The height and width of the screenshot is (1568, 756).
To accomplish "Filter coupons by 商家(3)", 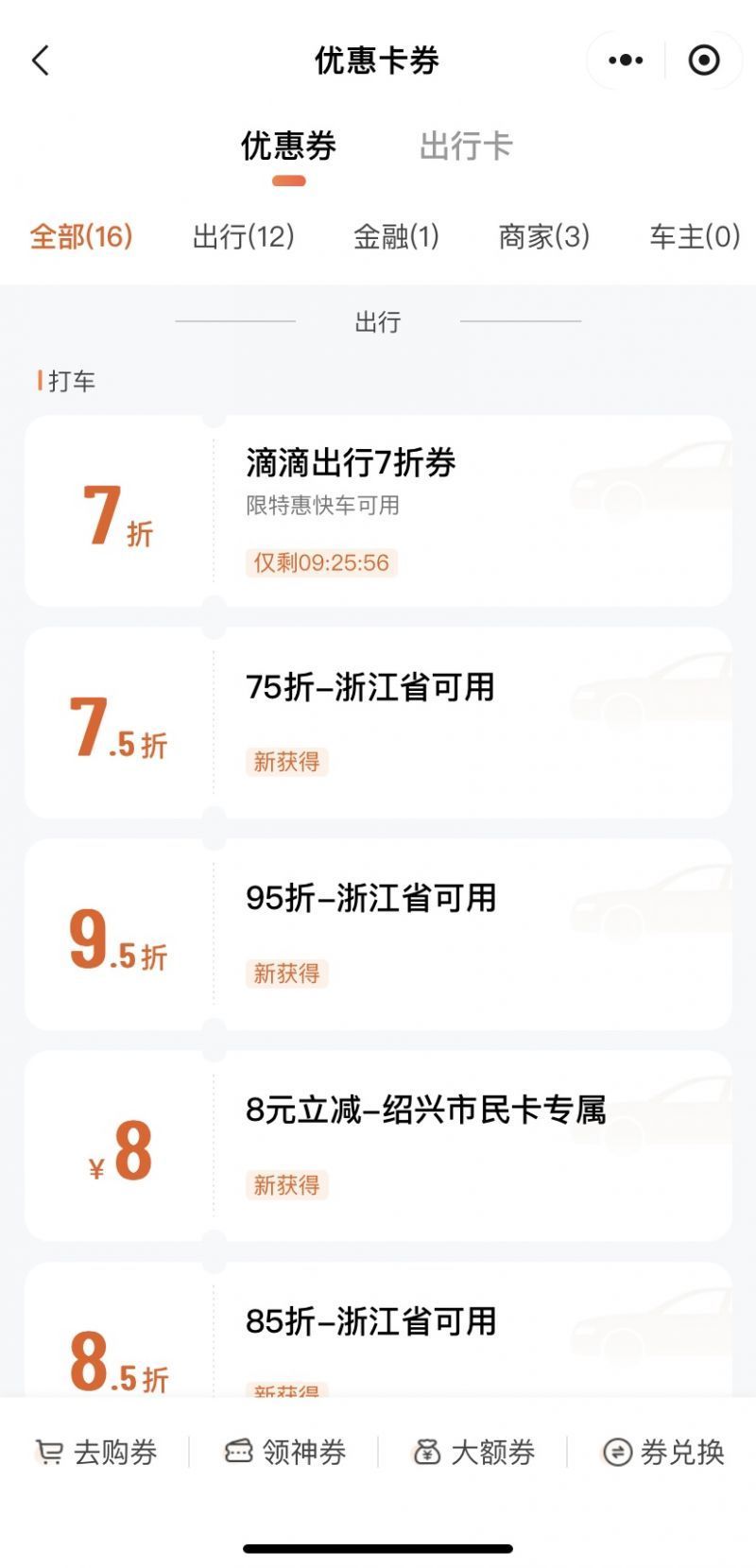I will (544, 236).
